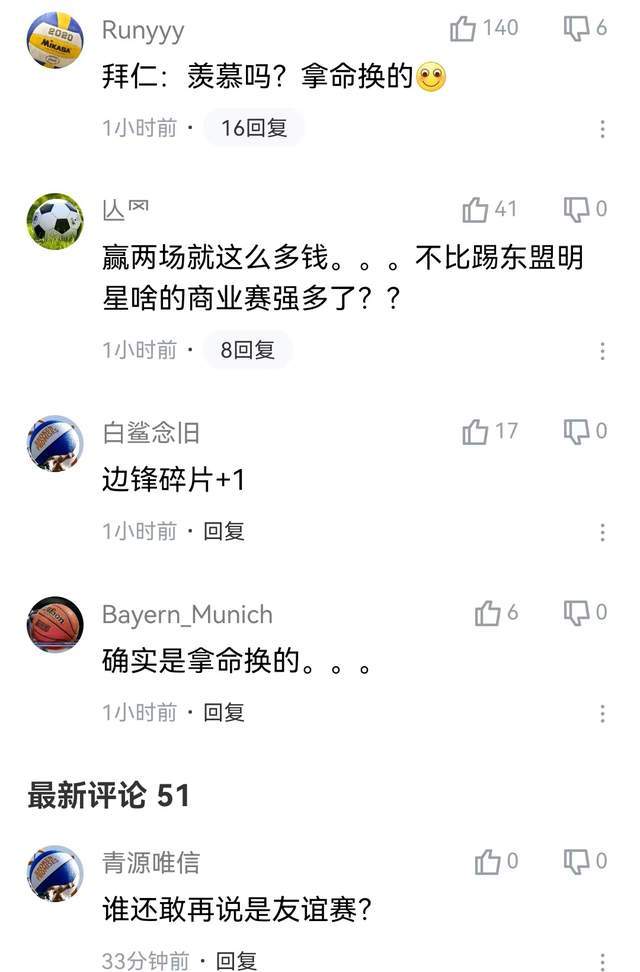Screen dimensions: 640x972
Task: Reply to Bayern_Munich's comment
Action: pos(224,712)
